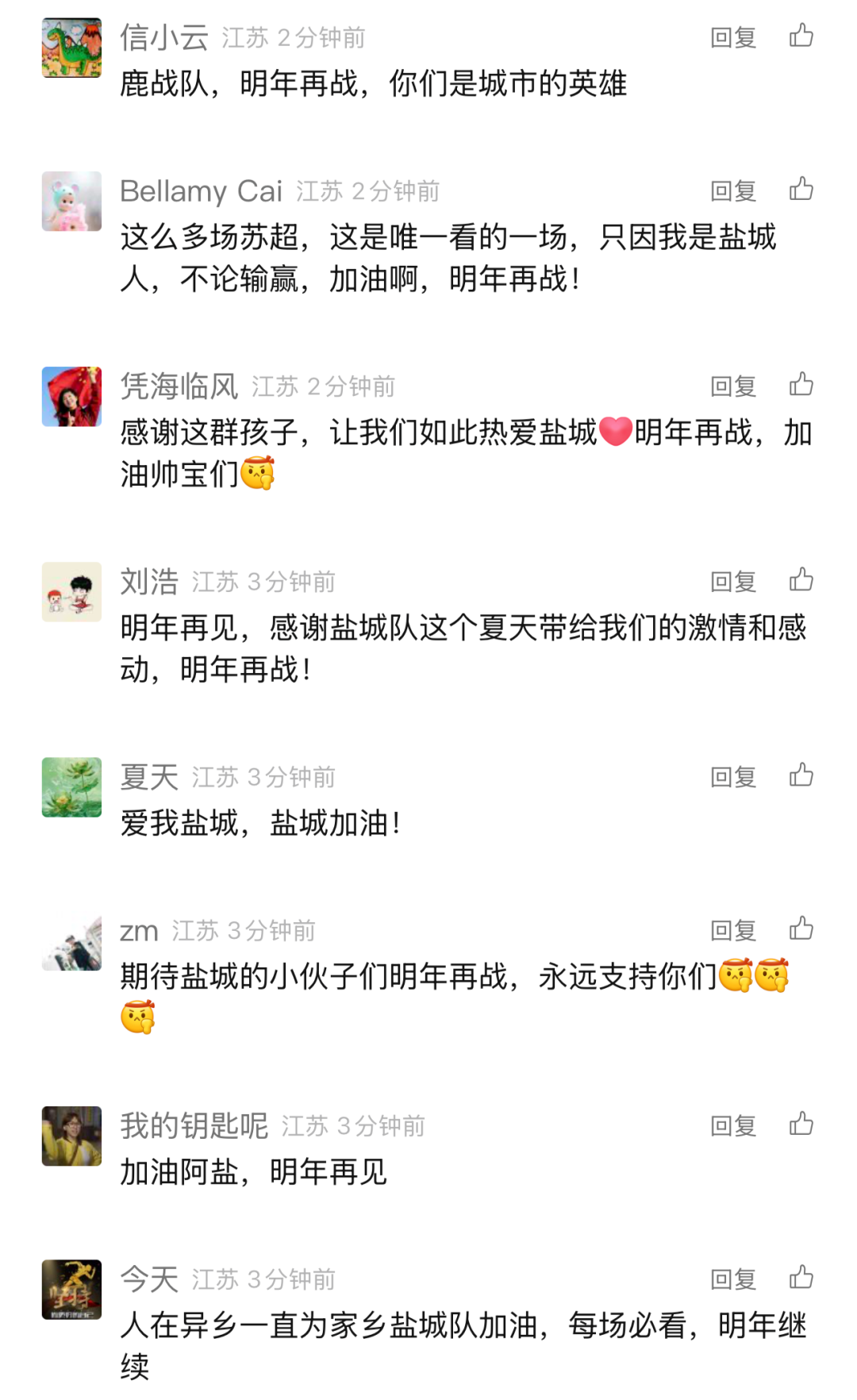This screenshot has width=857, height=1400.
Task: Like 今天's comment
Action: 801,1277
